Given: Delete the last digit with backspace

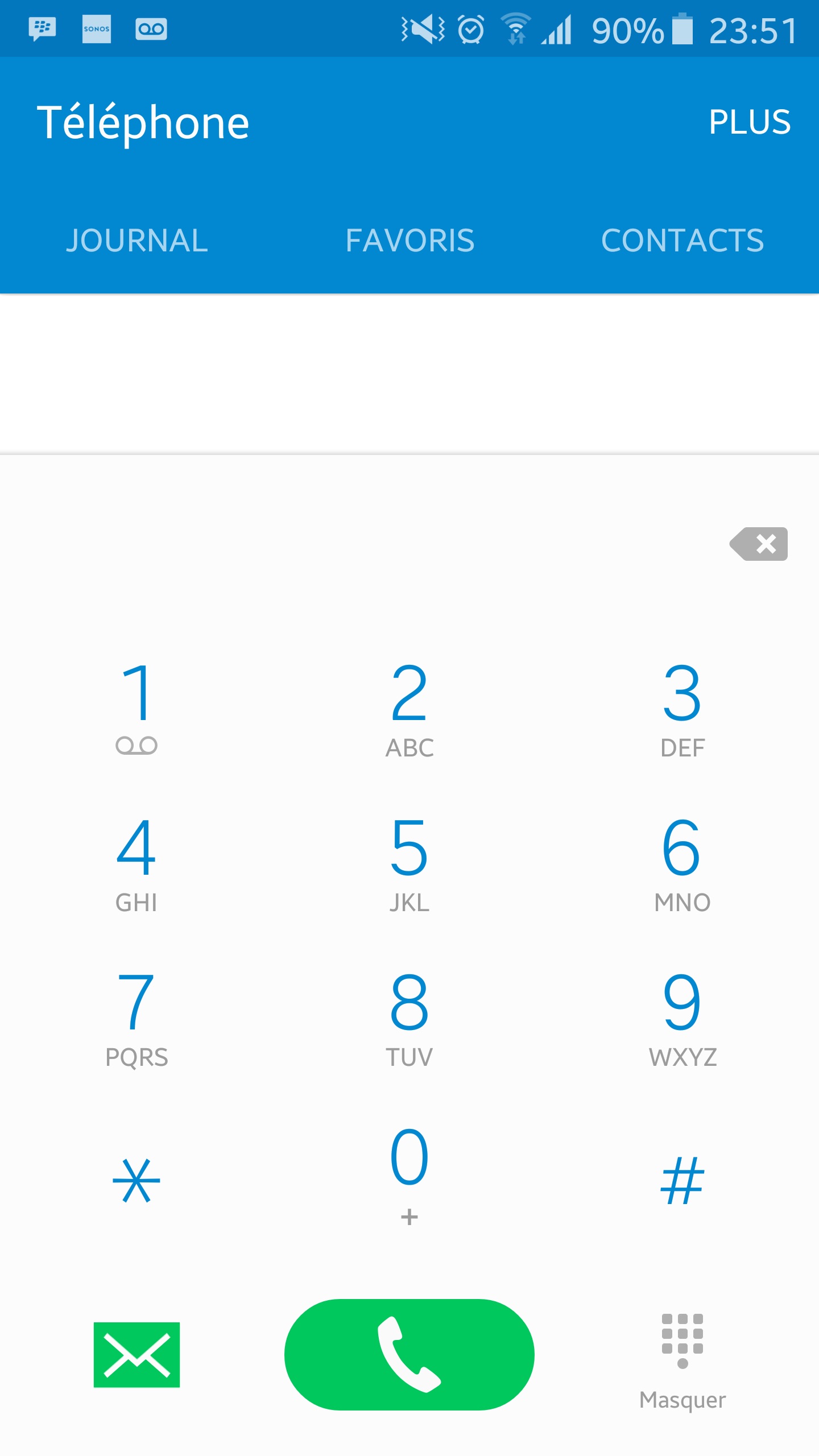Looking at the screenshot, I should pos(759,544).
